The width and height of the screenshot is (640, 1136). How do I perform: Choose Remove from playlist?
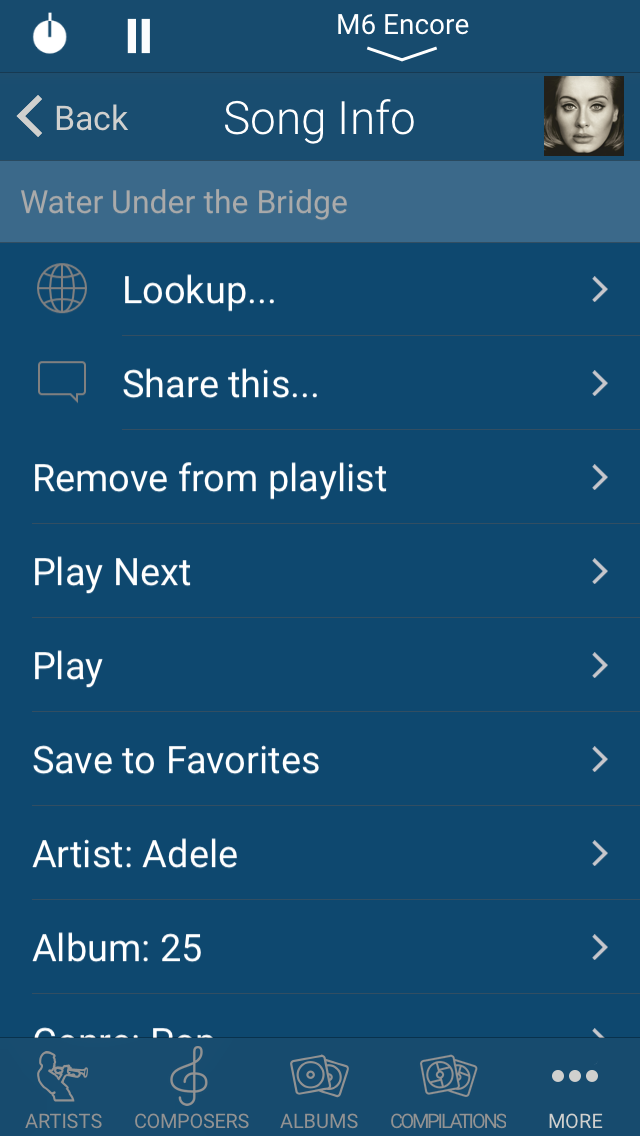(320, 478)
